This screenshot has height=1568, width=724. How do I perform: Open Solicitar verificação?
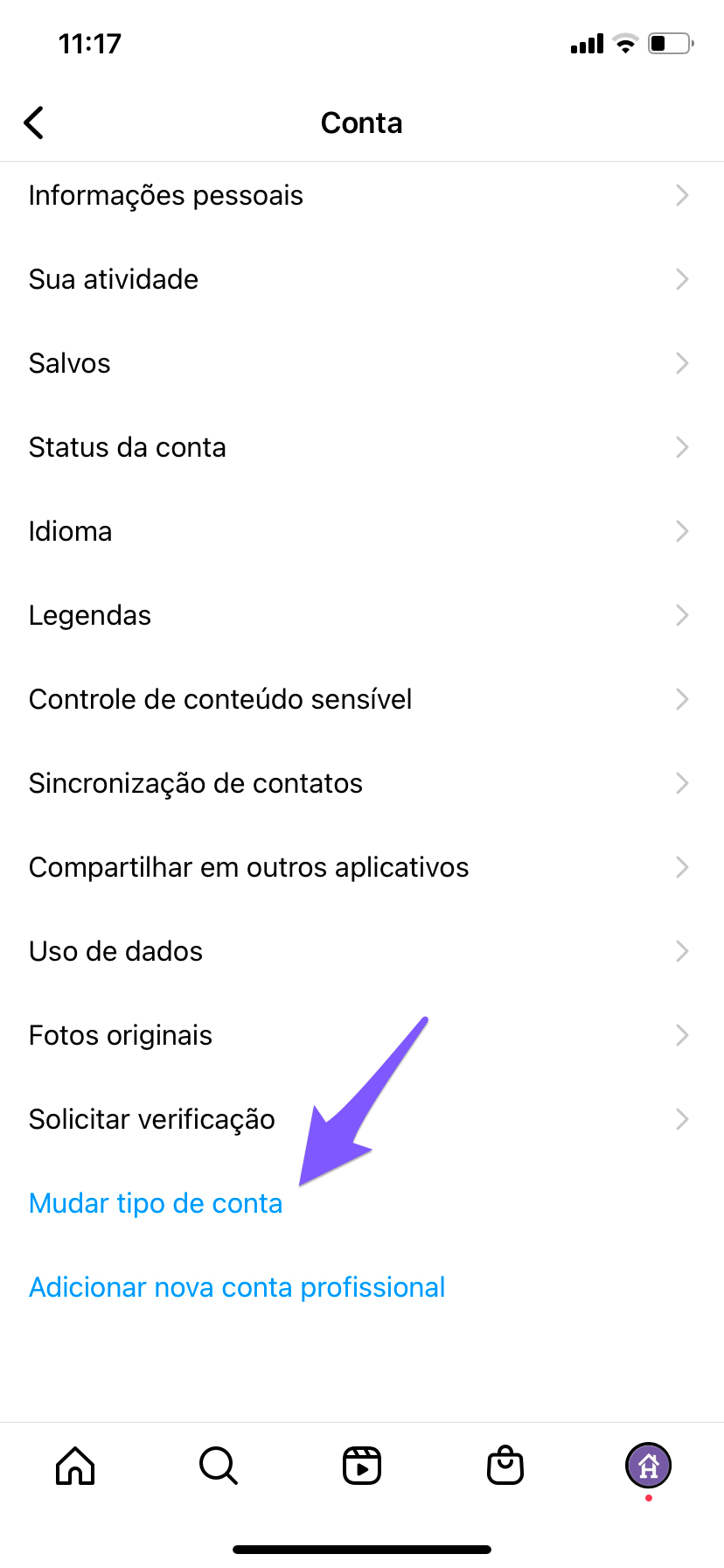pyautogui.click(x=362, y=1119)
